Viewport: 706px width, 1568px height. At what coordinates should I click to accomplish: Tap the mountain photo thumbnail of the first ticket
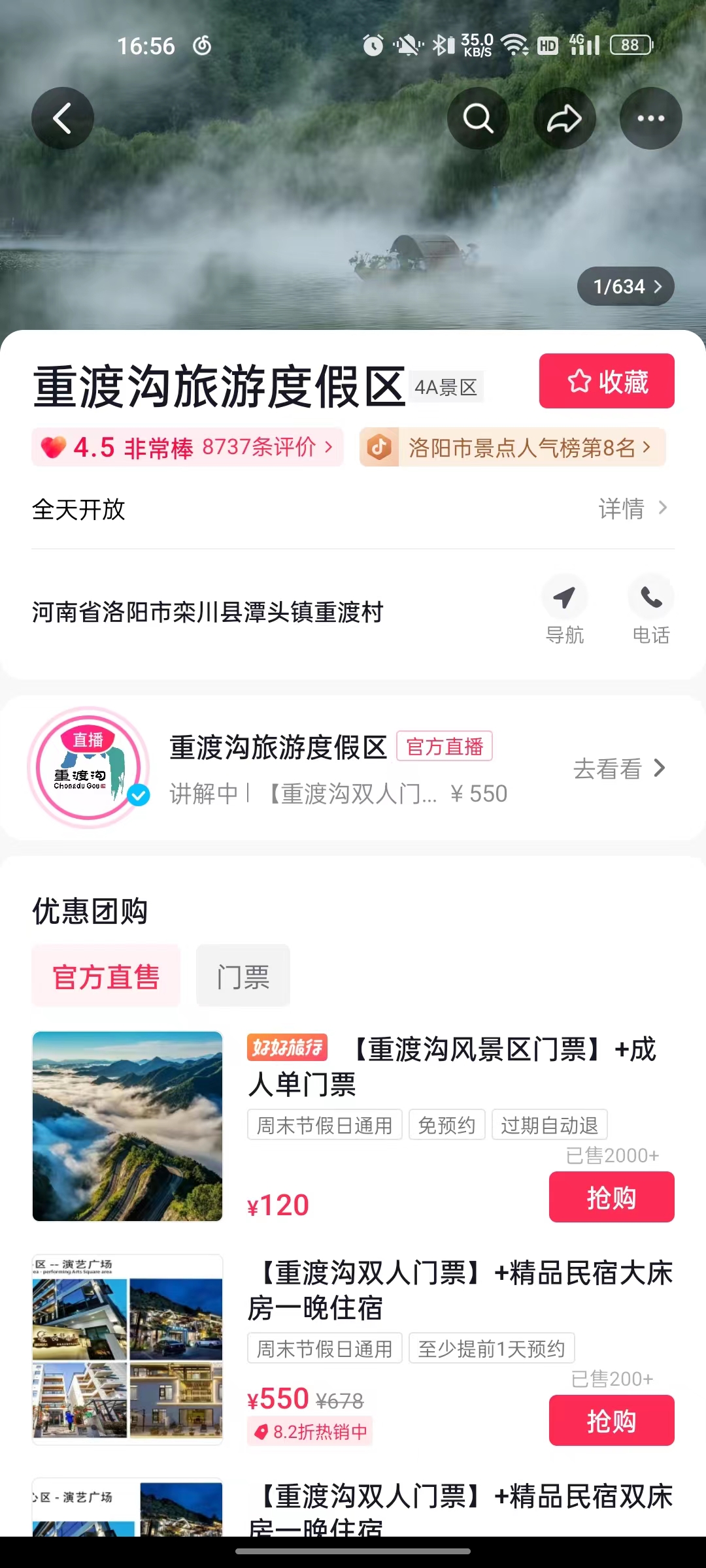(127, 1128)
